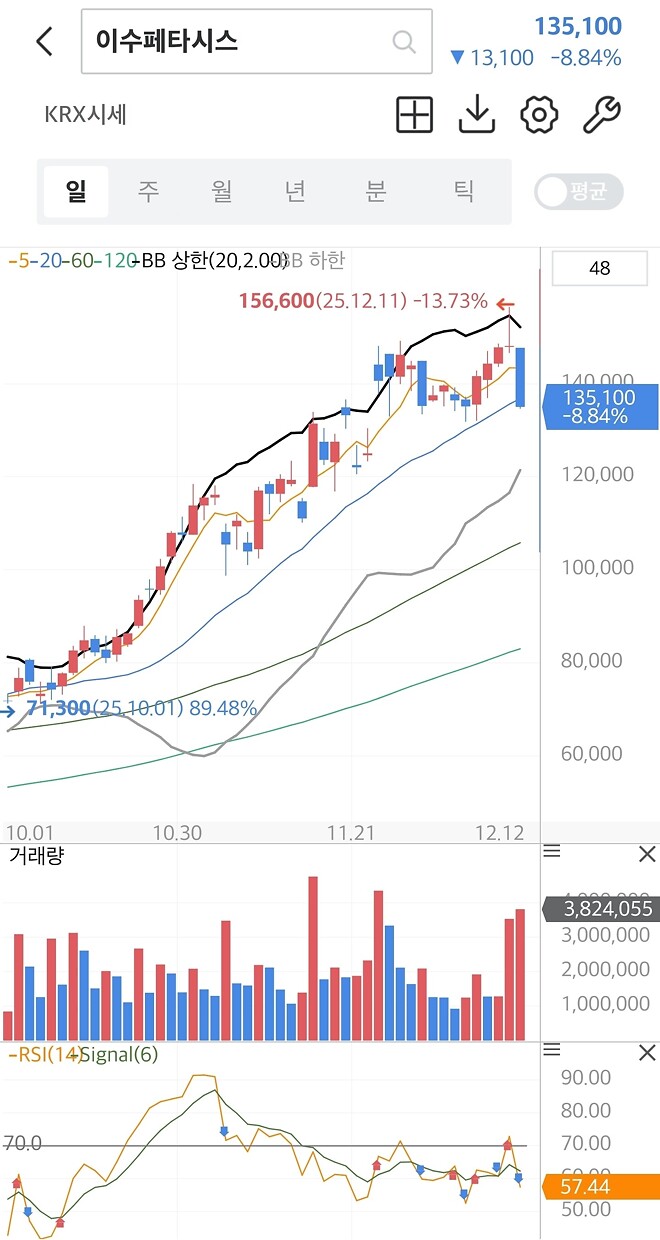
Task: Switch to the 년 yearly chart
Action: 295,191
